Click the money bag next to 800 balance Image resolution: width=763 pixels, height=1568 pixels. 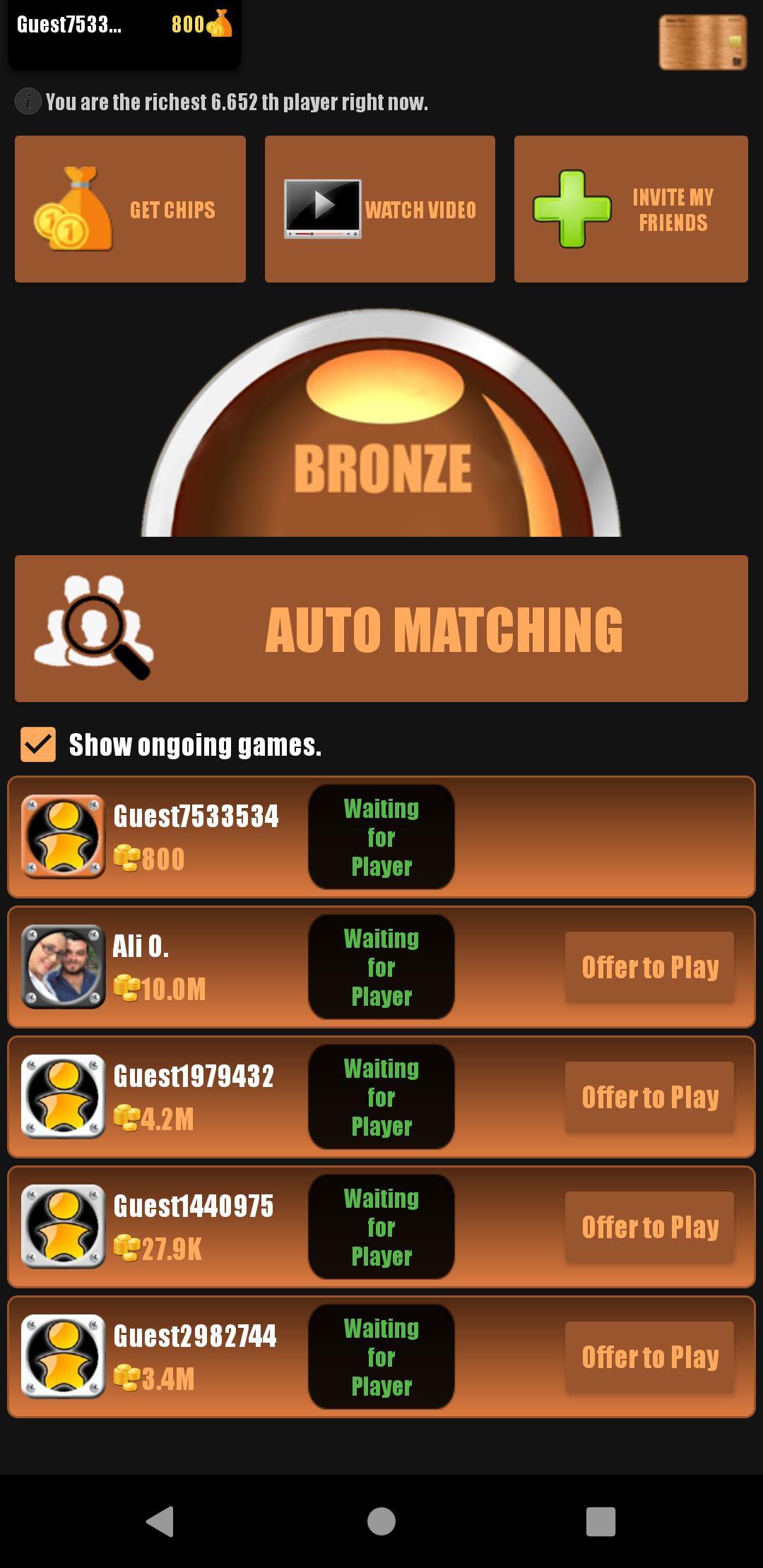(218, 25)
